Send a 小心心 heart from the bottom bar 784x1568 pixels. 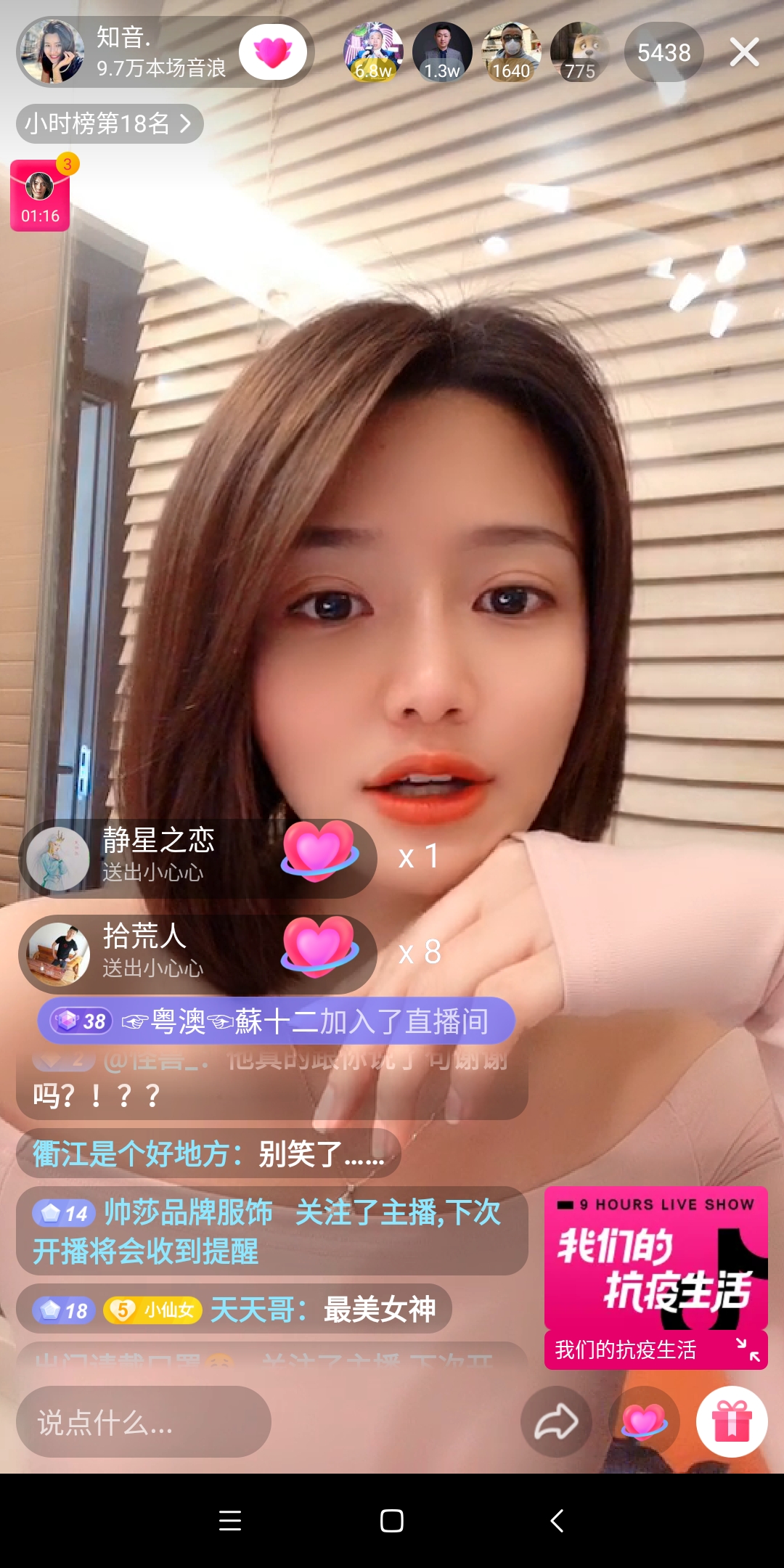click(644, 1422)
